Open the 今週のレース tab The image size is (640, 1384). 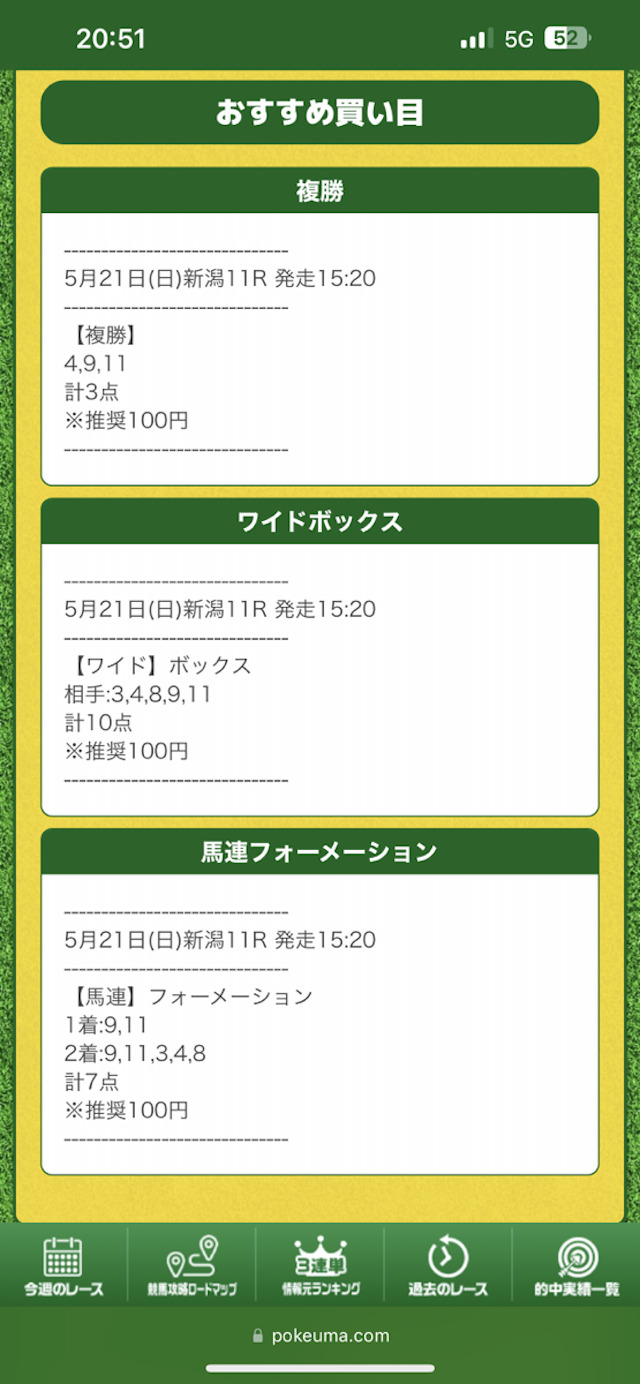pyautogui.click(x=64, y=1266)
